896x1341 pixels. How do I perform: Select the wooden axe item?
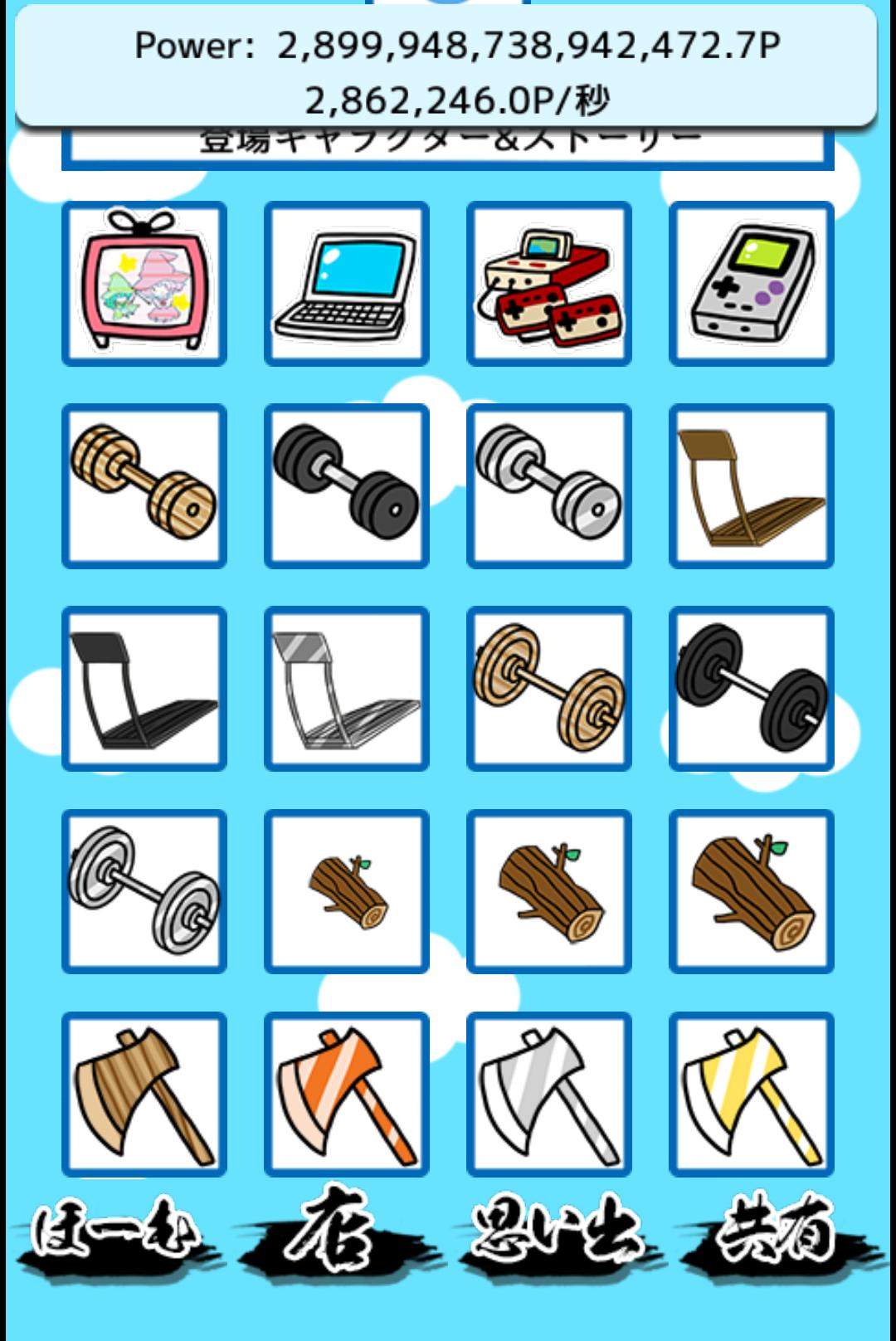[144, 1094]
